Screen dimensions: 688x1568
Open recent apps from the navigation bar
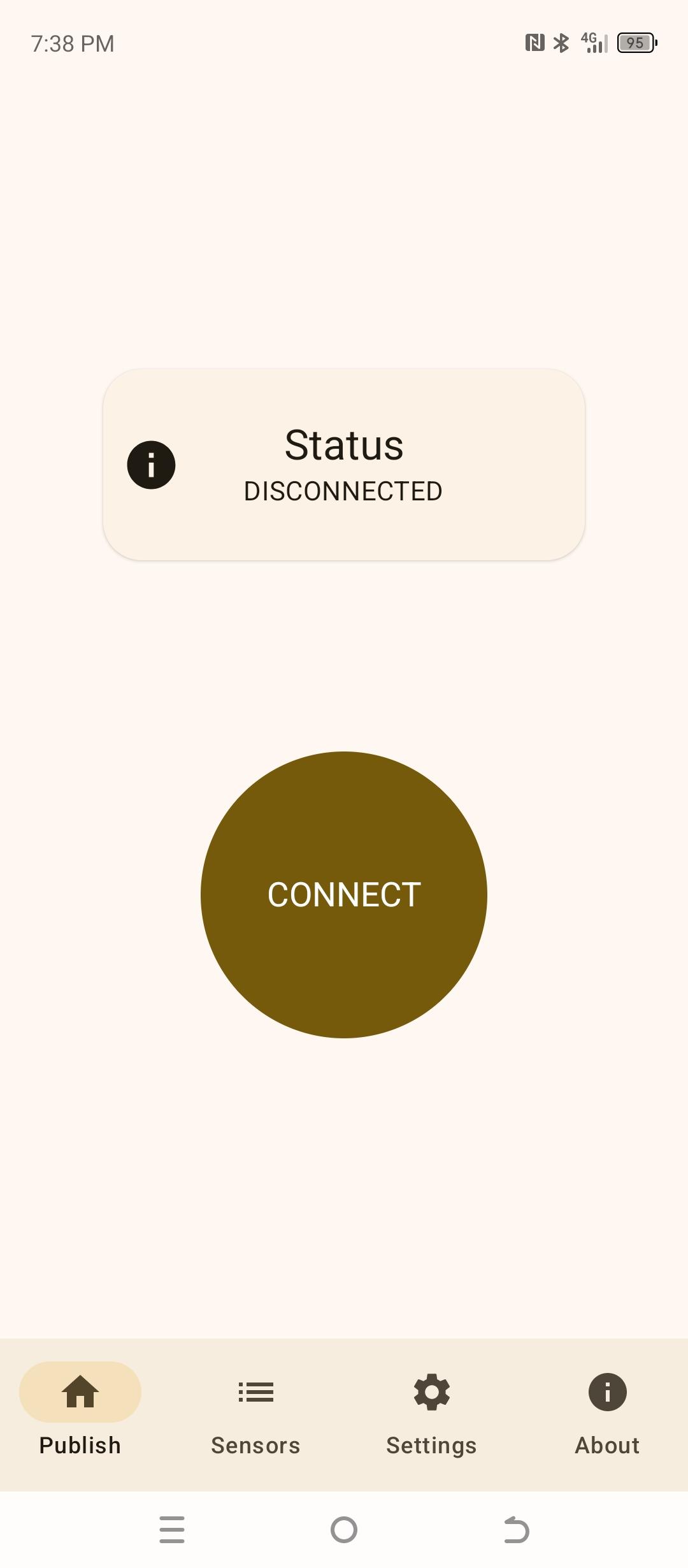172,1530
